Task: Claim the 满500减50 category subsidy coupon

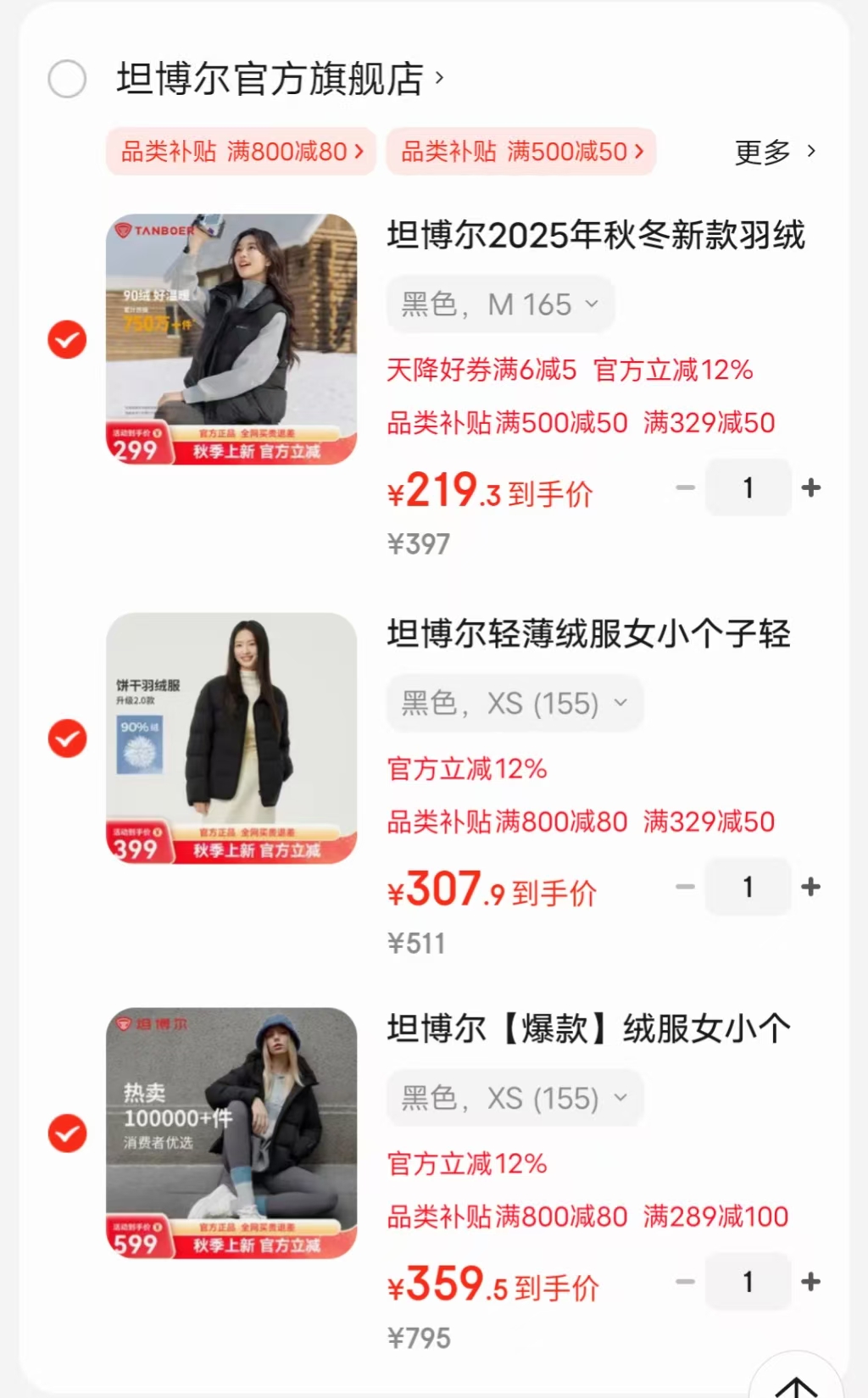Action: coord(521,152)
